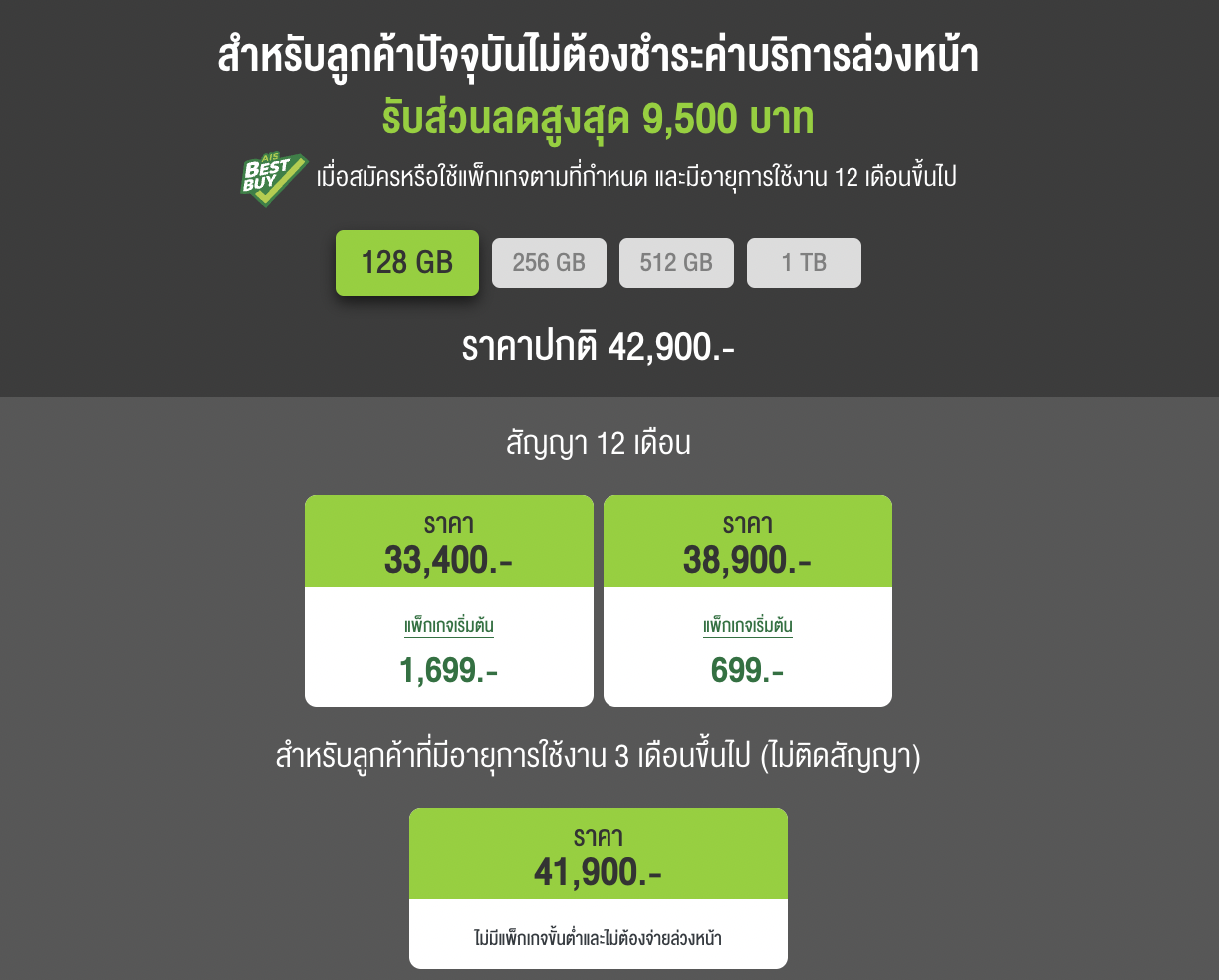The height and width of the screenshot is (980, 1219).
Task: Select the 128 GB storage option
Action: [x=406, y=263]
